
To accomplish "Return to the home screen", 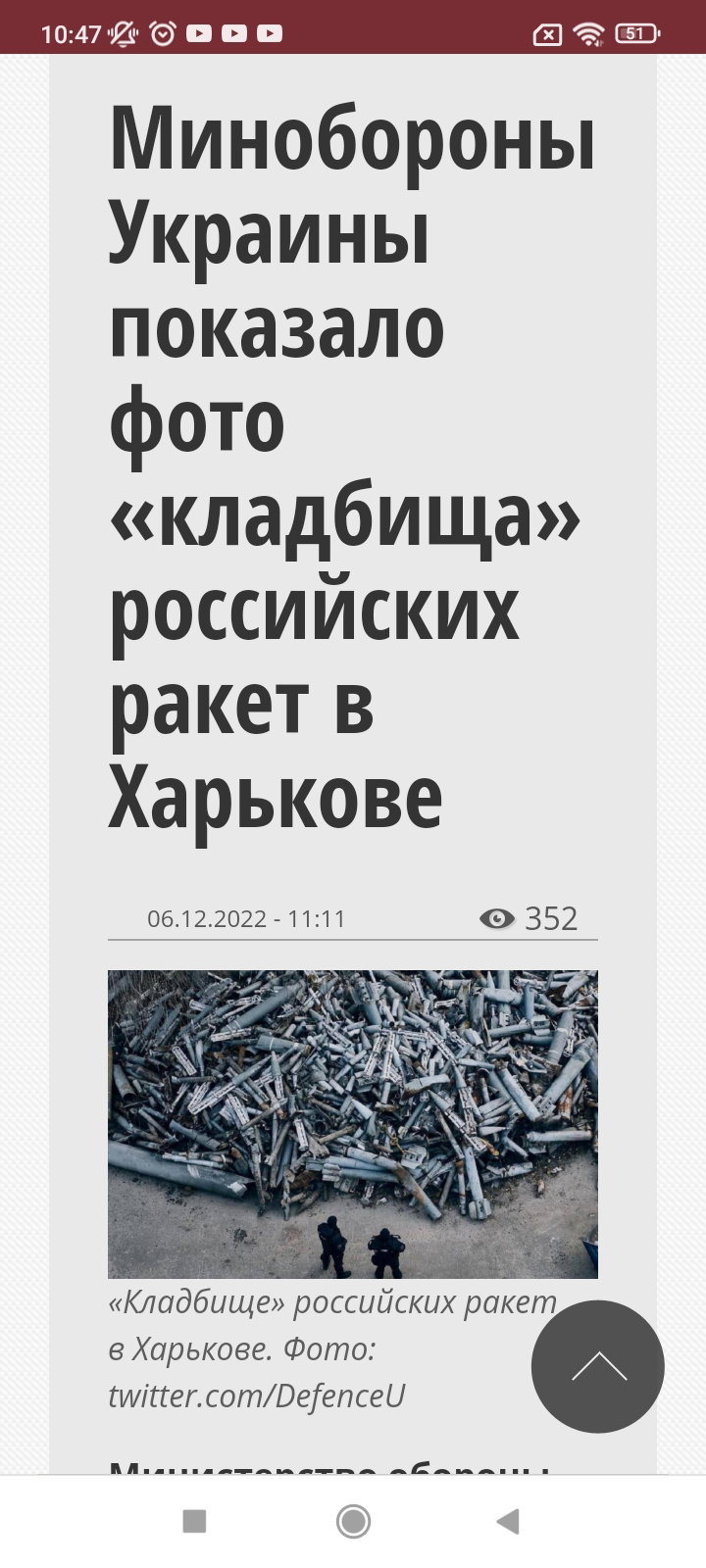I will point(353,1521).
